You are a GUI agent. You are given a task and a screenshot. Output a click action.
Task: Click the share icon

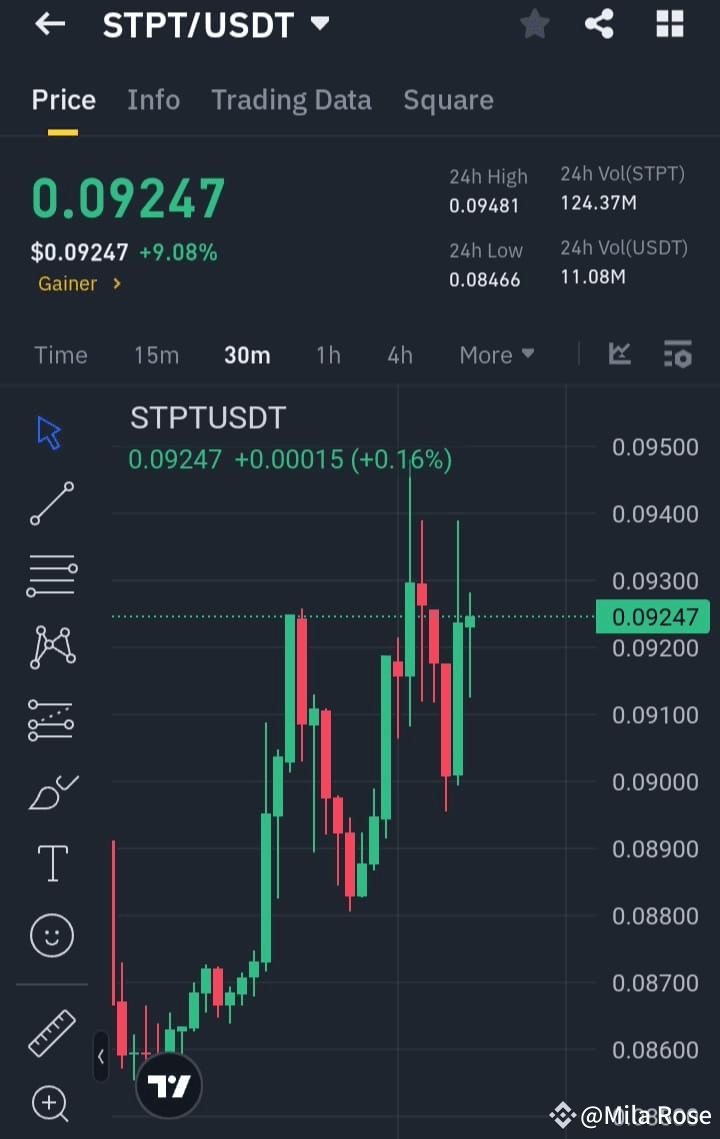coord(599,24)
